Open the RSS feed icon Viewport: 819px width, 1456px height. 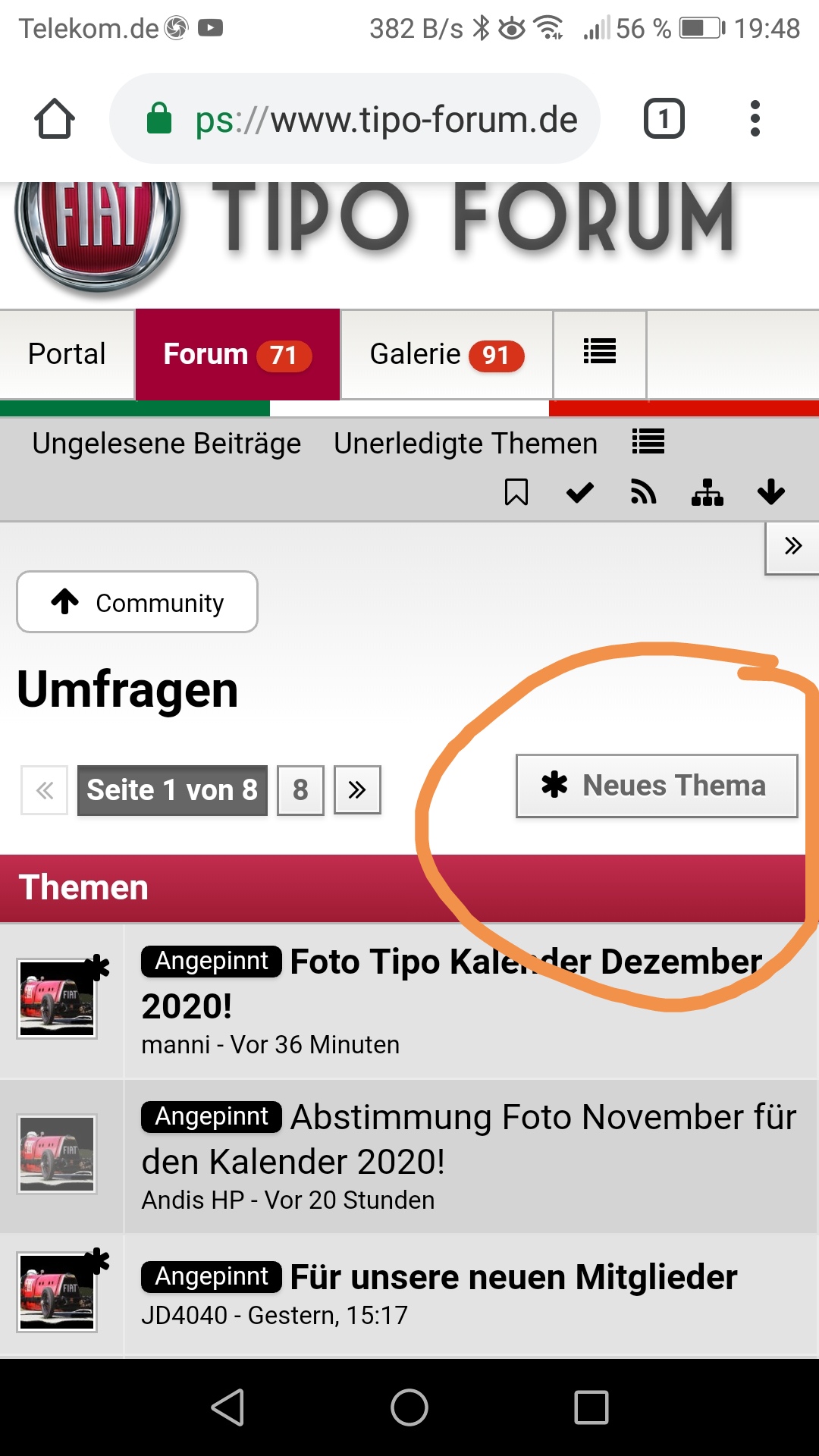(x=644, y=493)
